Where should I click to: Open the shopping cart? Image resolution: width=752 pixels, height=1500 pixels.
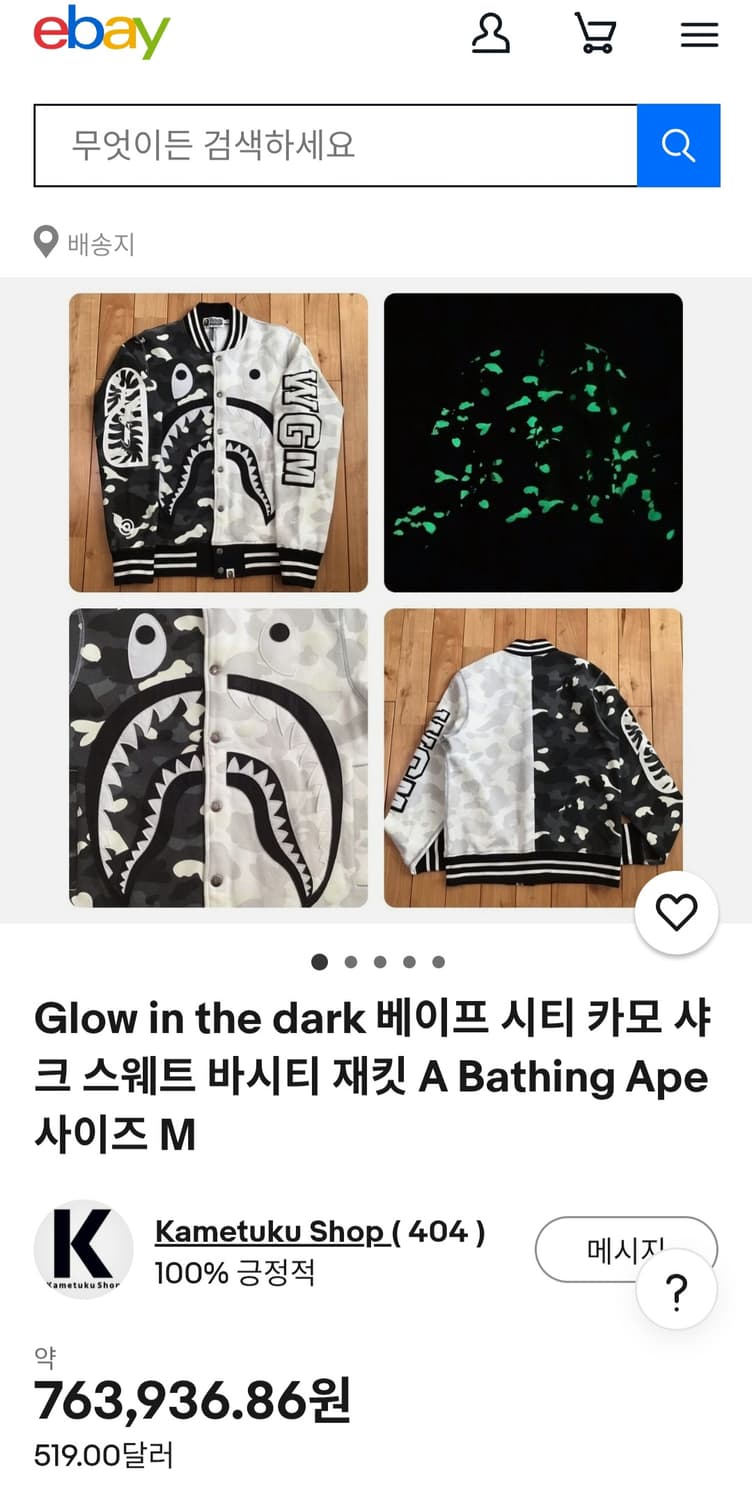pos(596,35)
